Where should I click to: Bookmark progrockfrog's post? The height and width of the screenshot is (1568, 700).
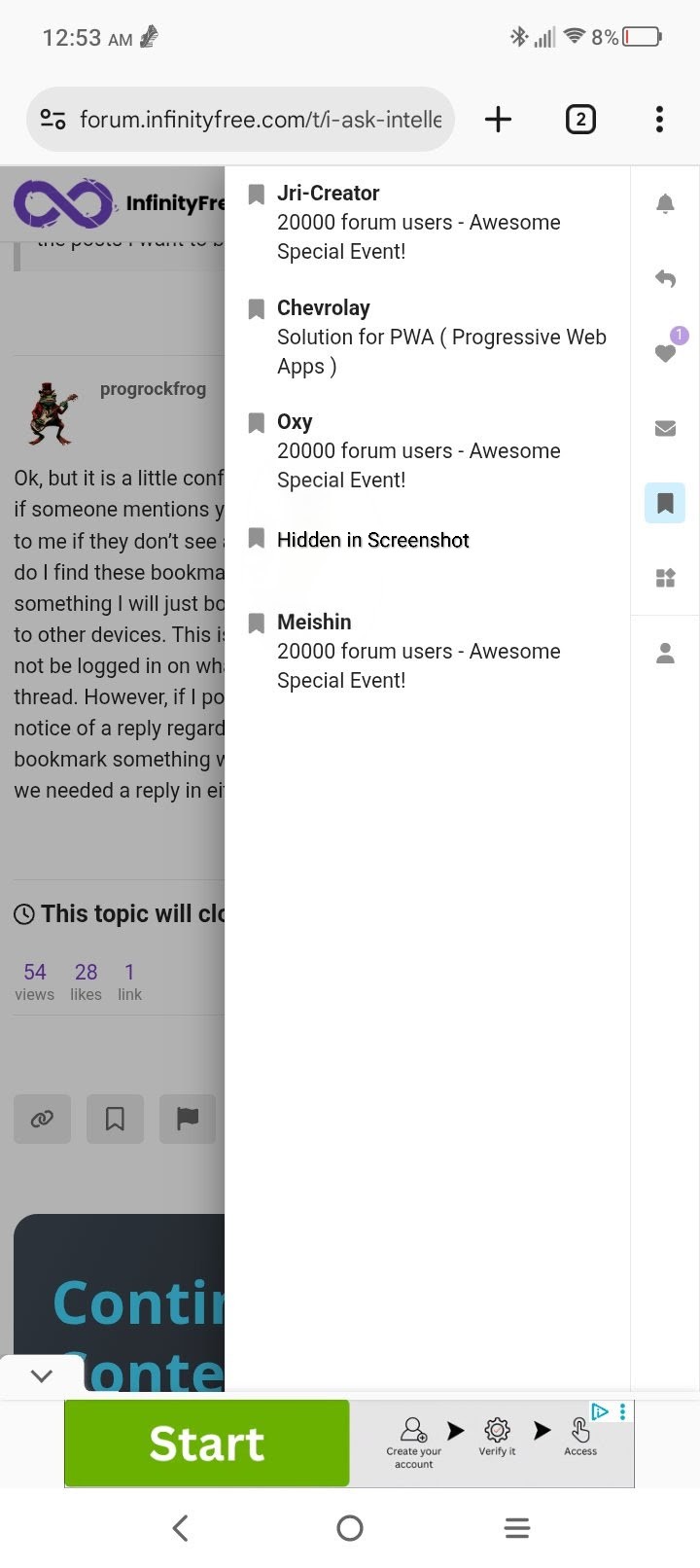[x=115, y=1119]
